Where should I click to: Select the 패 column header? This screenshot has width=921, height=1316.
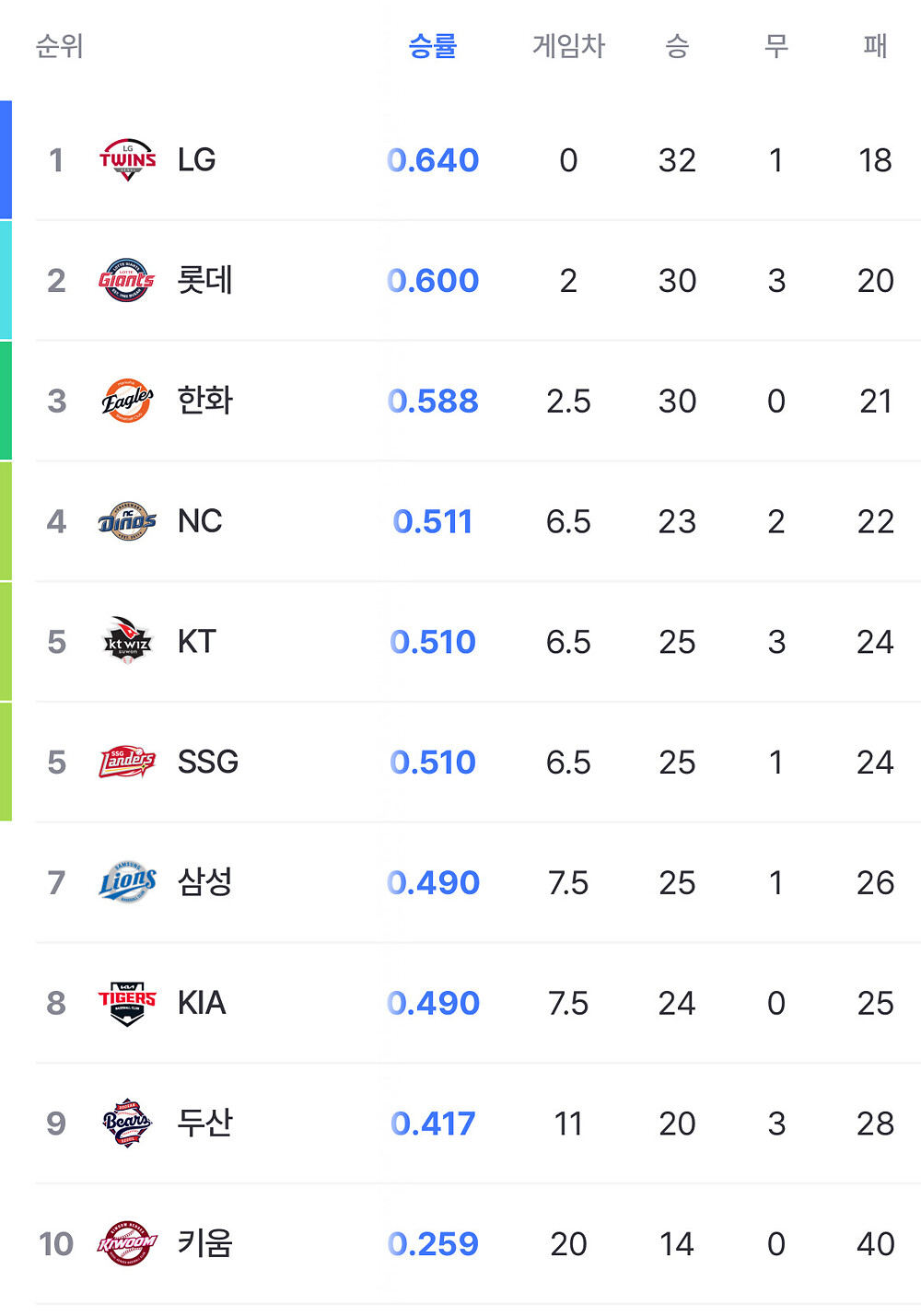tap(873, 46)
